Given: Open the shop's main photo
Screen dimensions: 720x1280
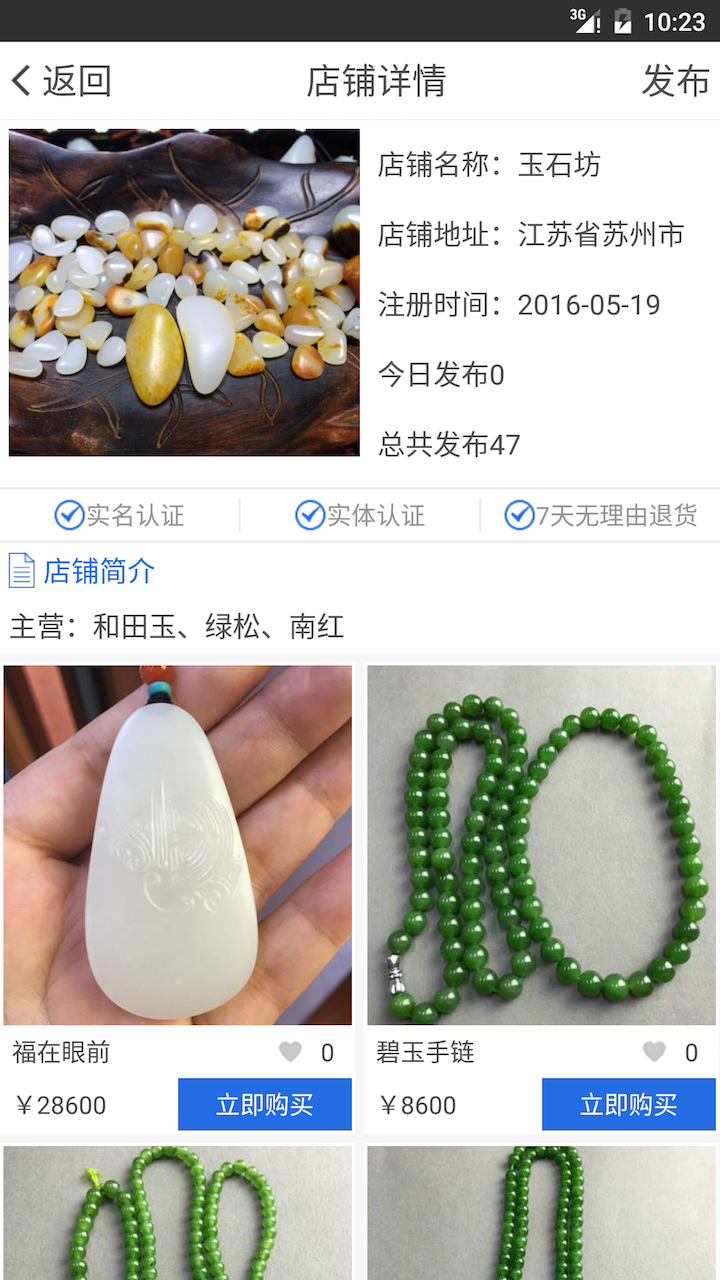Looking at the screenshot, I should [x=184, y=292].
